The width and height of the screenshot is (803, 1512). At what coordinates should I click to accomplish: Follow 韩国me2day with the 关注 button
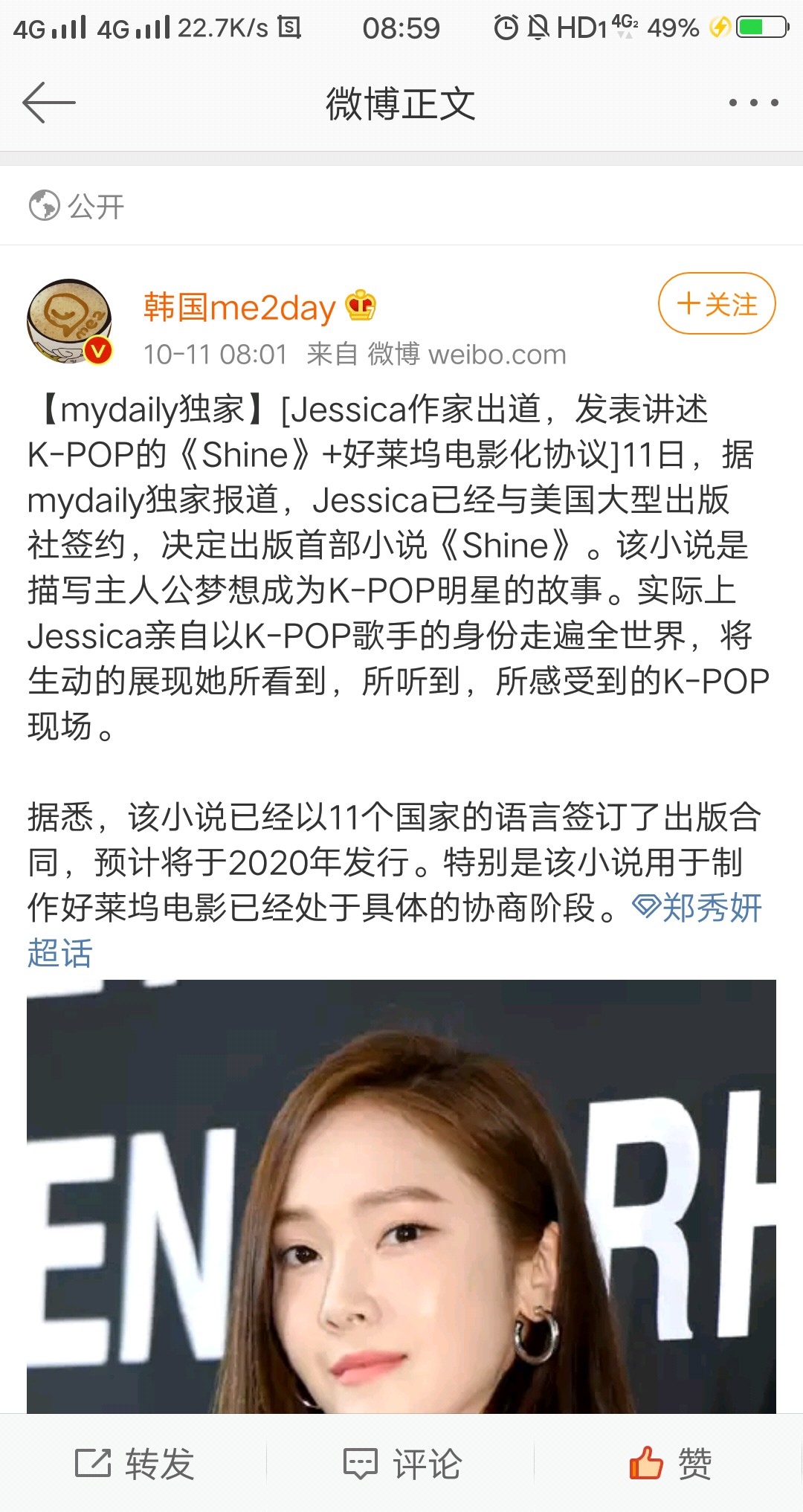[x=716, y=304]
